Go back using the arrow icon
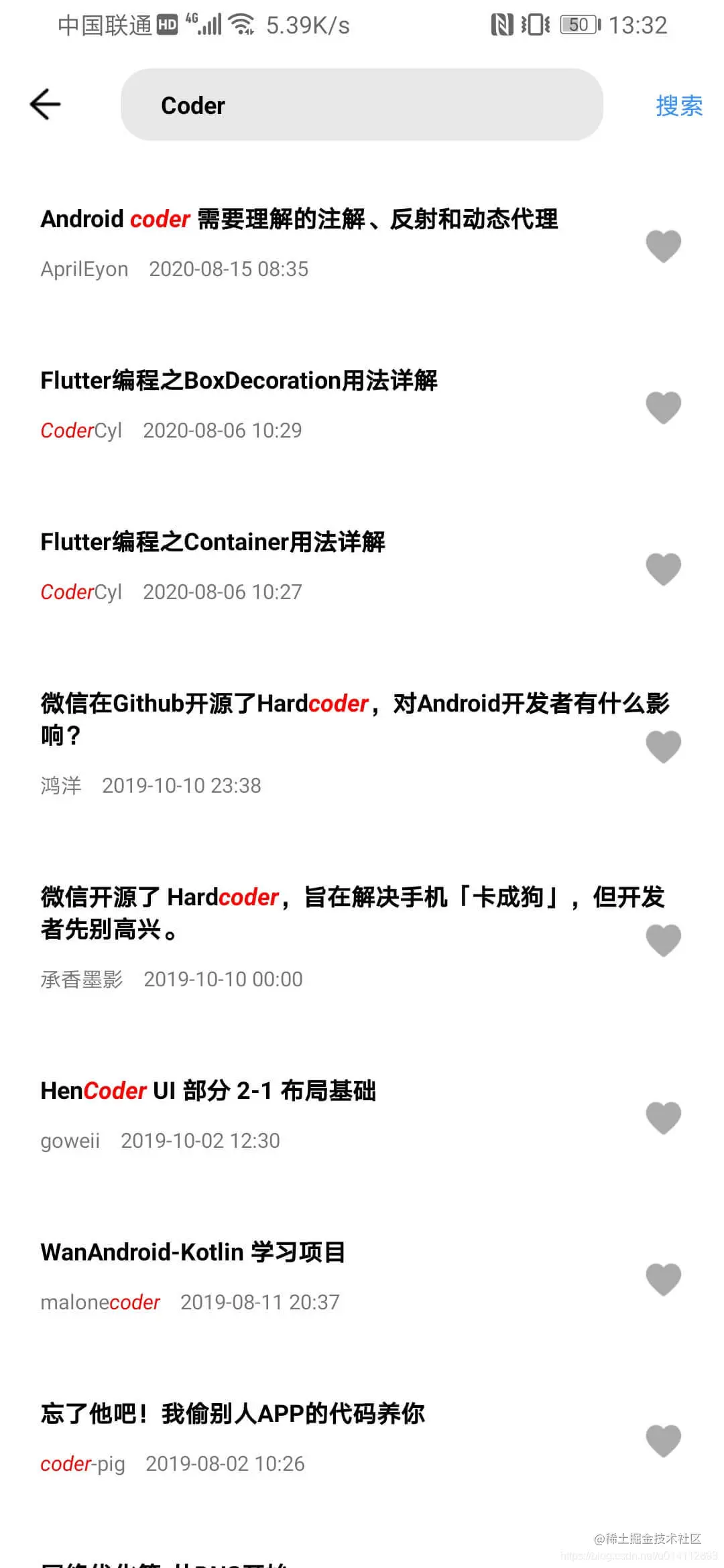The width and height of the screenshot is (724, 1568). click(46, 105)
